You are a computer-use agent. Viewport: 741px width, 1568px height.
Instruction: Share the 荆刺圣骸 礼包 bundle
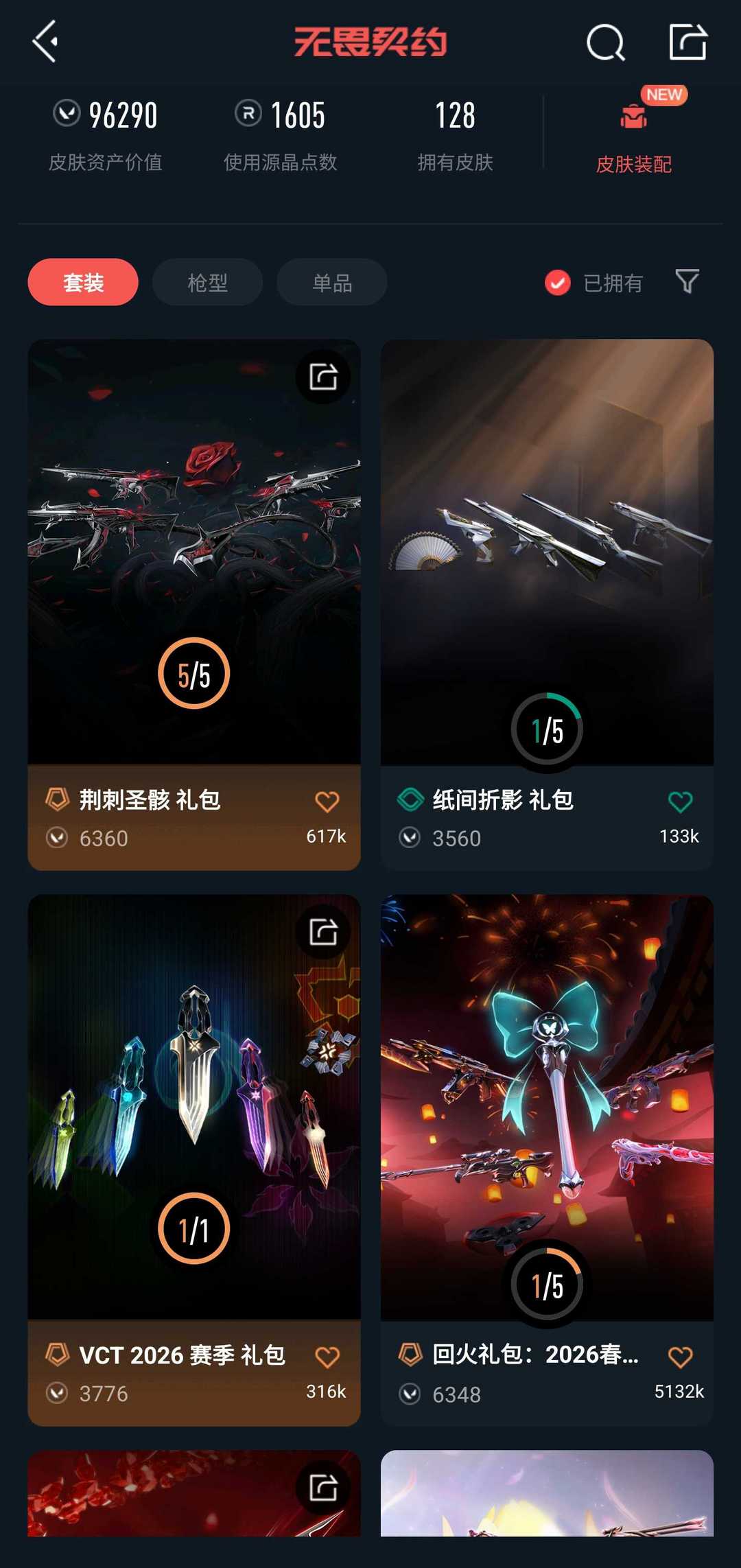coord(323,377)
